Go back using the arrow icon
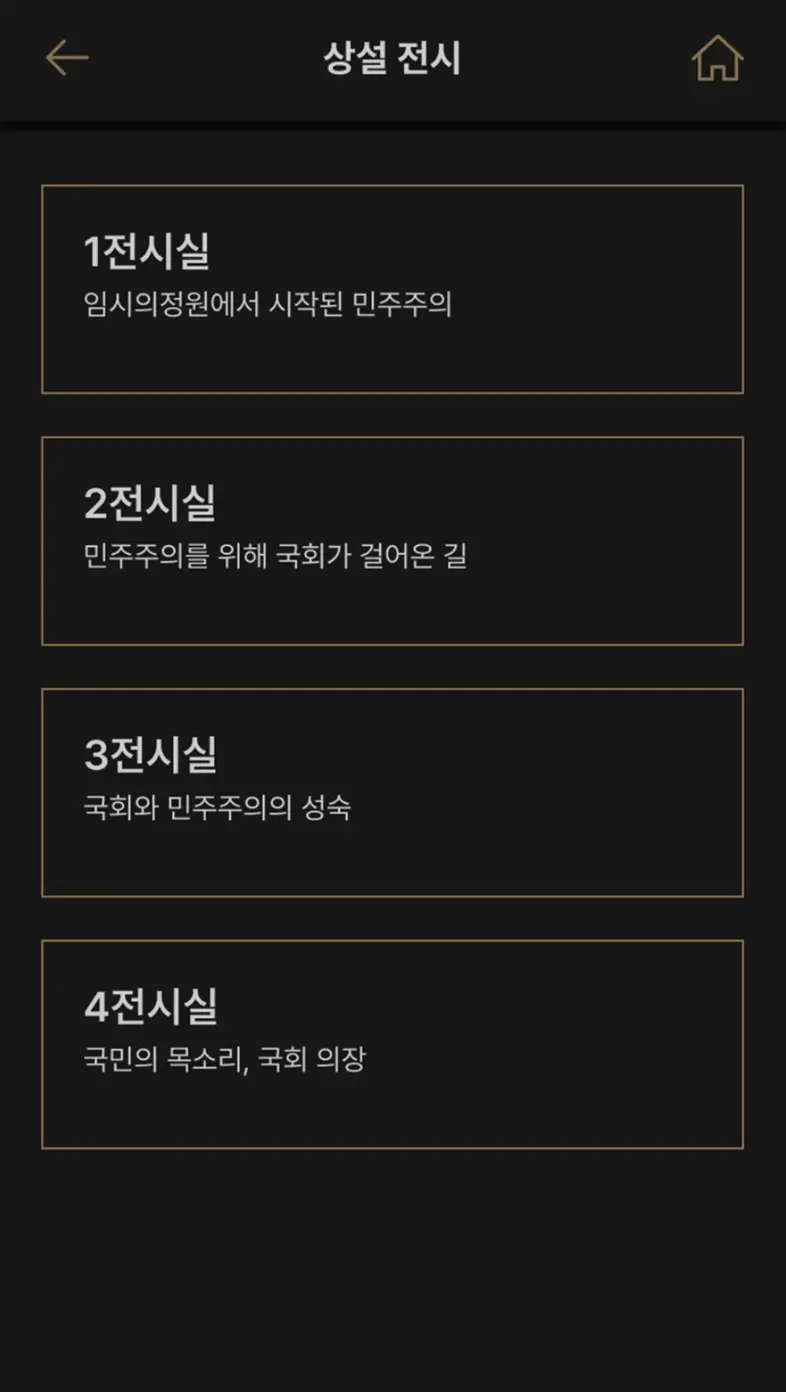786x1392 pixels. [x=67, y=58]
